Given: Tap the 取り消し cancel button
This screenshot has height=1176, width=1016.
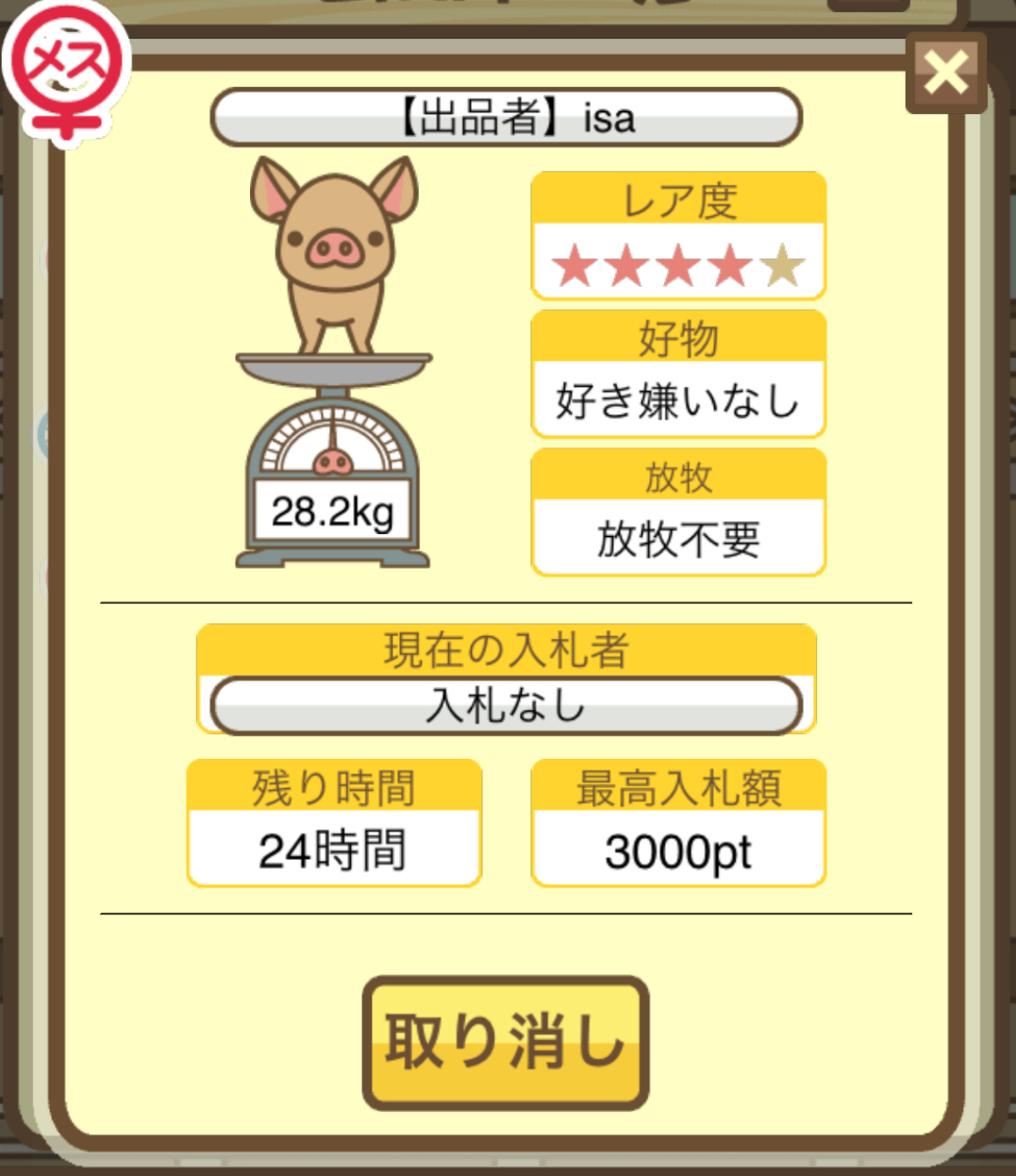Looking at the screenshot, I should click(506, 1043).
